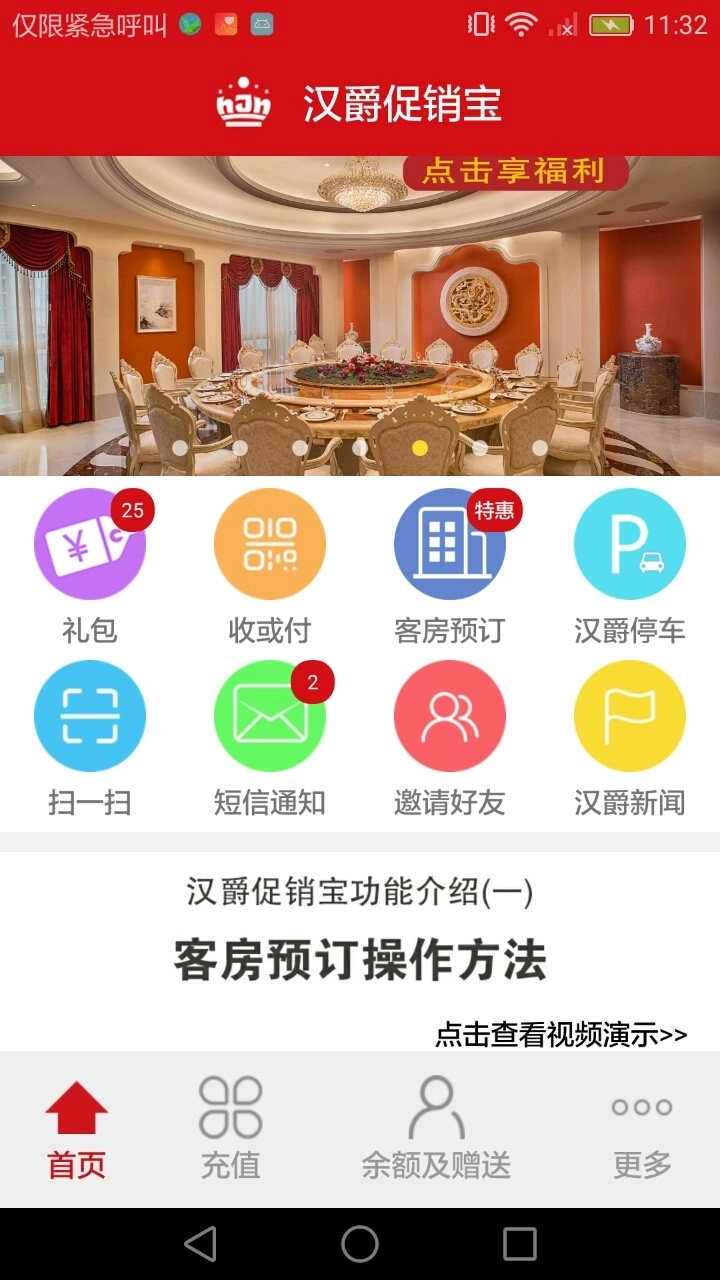Open 短信通知 message notifications
Viewport: 720px width, 1280px height.
(x=270, y=715)
